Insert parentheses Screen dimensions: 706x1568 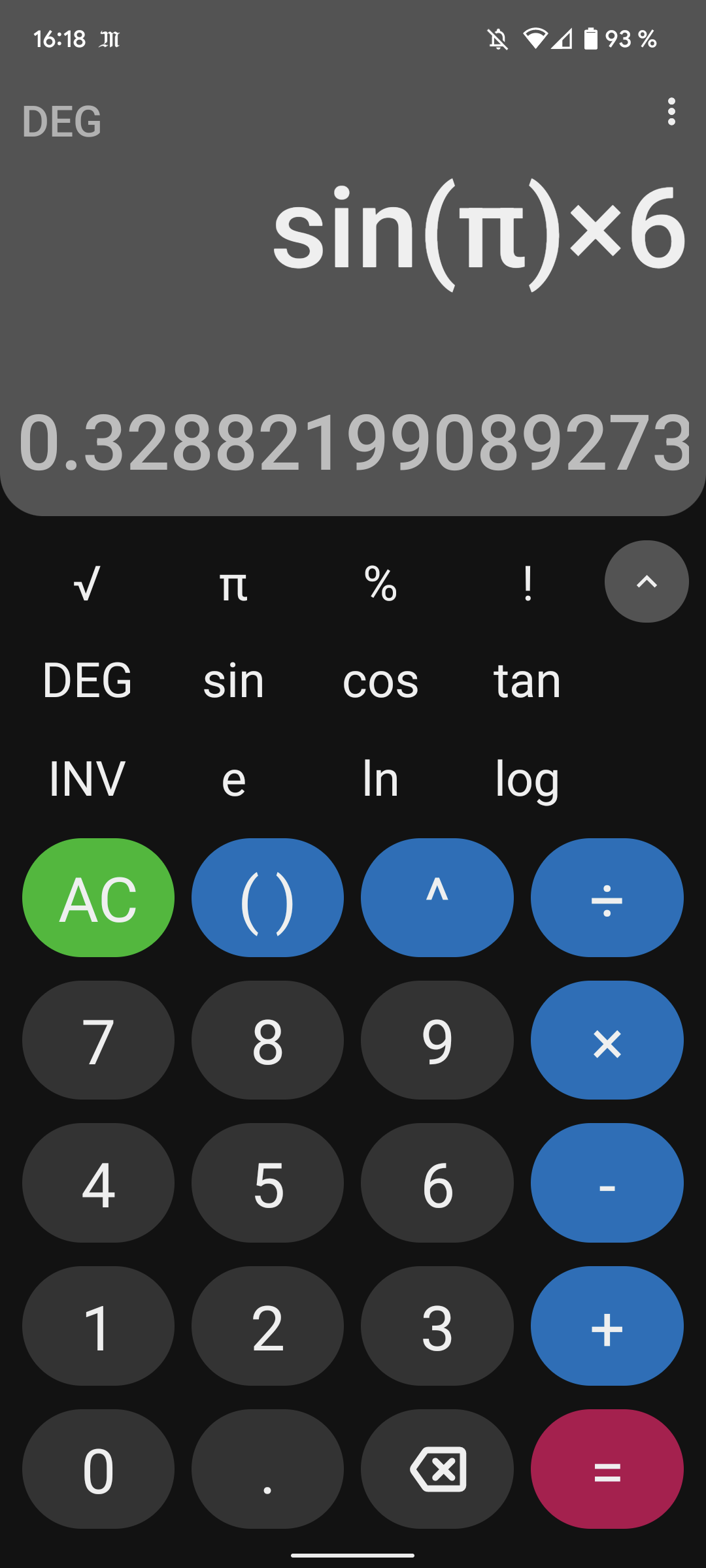[267, 898]
